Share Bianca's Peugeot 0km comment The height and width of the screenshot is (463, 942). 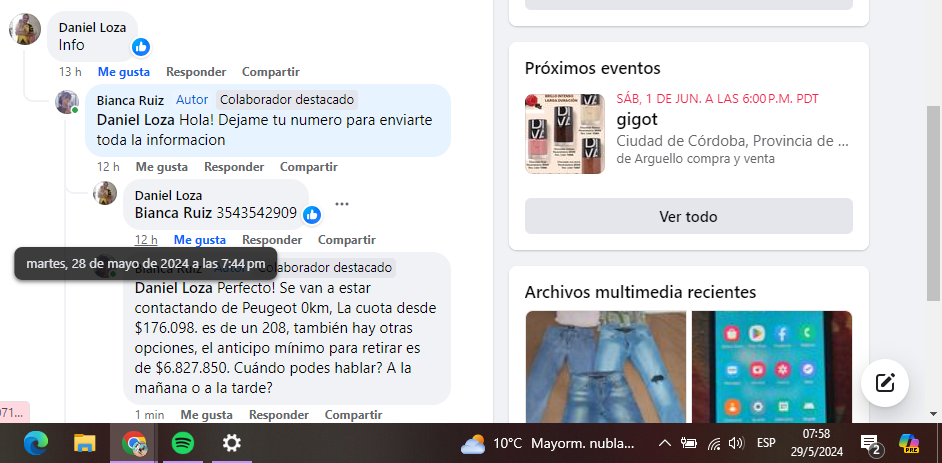point(354,415)
